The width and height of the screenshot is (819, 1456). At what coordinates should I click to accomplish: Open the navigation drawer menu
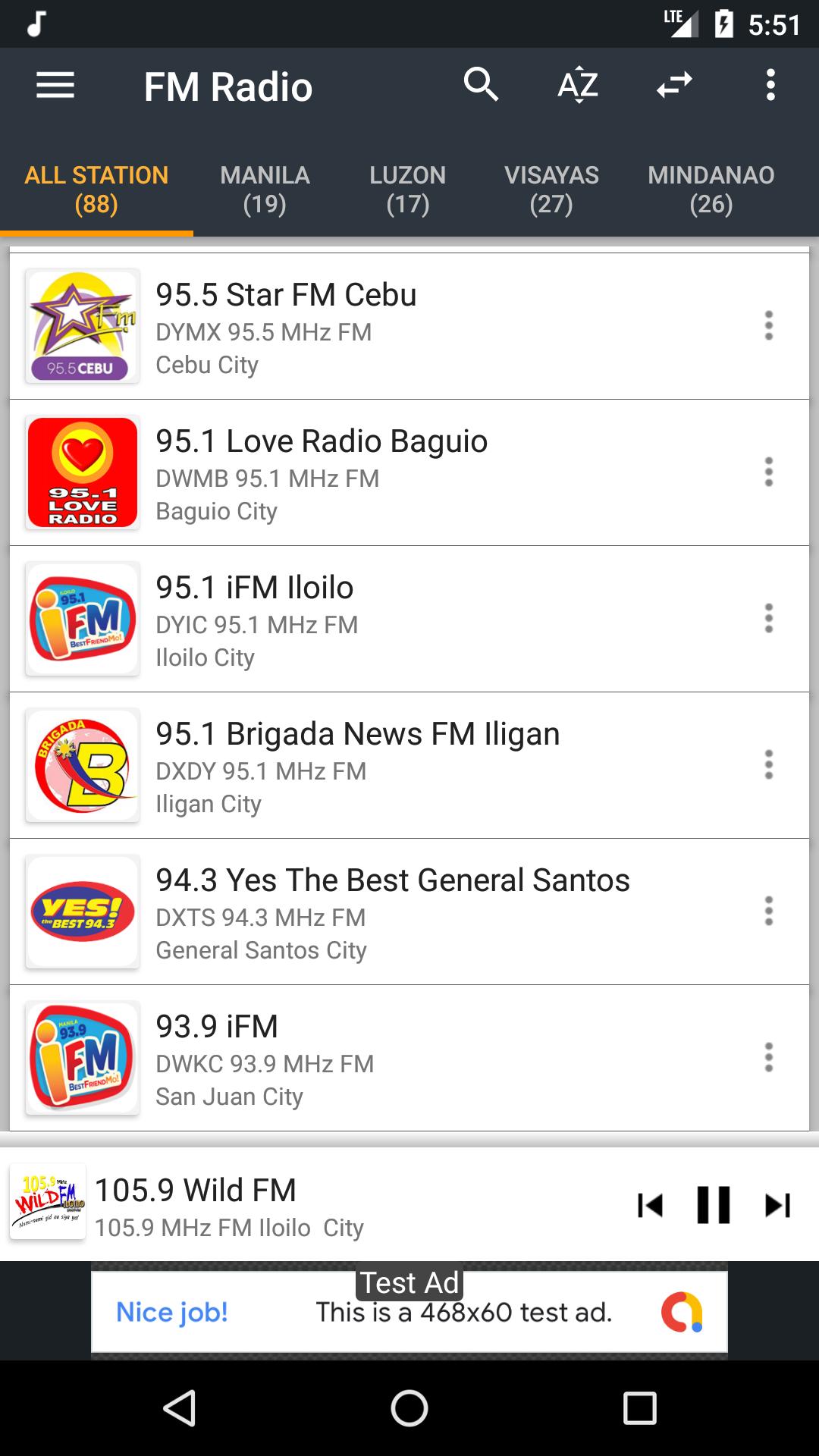[x=55, y=86]
